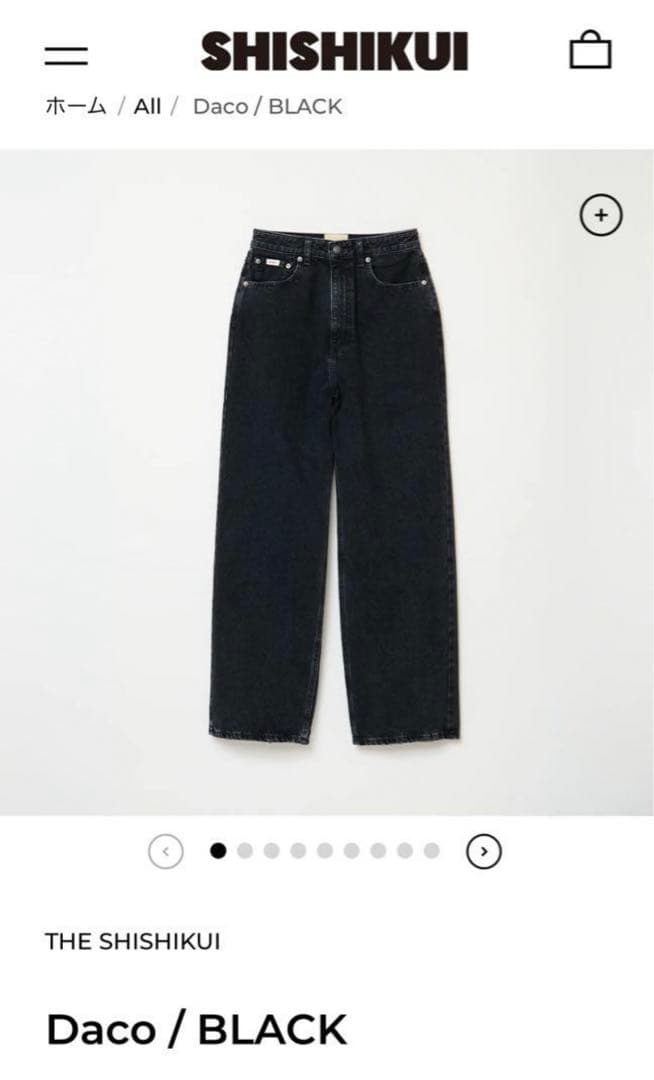Image resolution: width=654 pixels, height=1080 pixels.
Task: Zoom the product image with plus icon
Action: [601, 215]
